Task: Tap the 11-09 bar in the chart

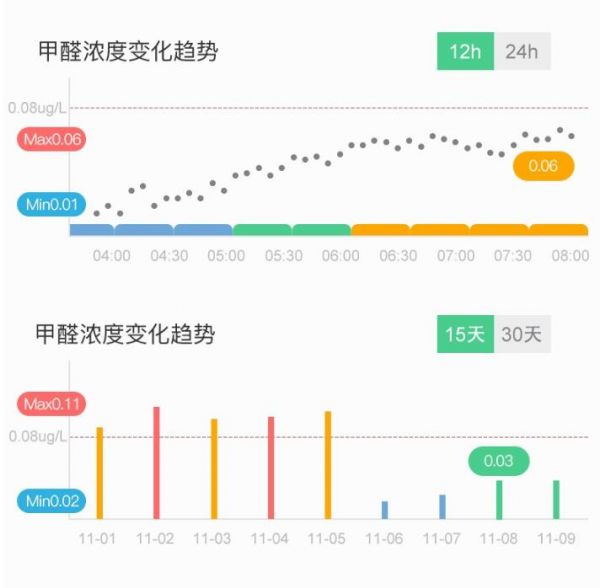Action: click(x=556, y=499)
